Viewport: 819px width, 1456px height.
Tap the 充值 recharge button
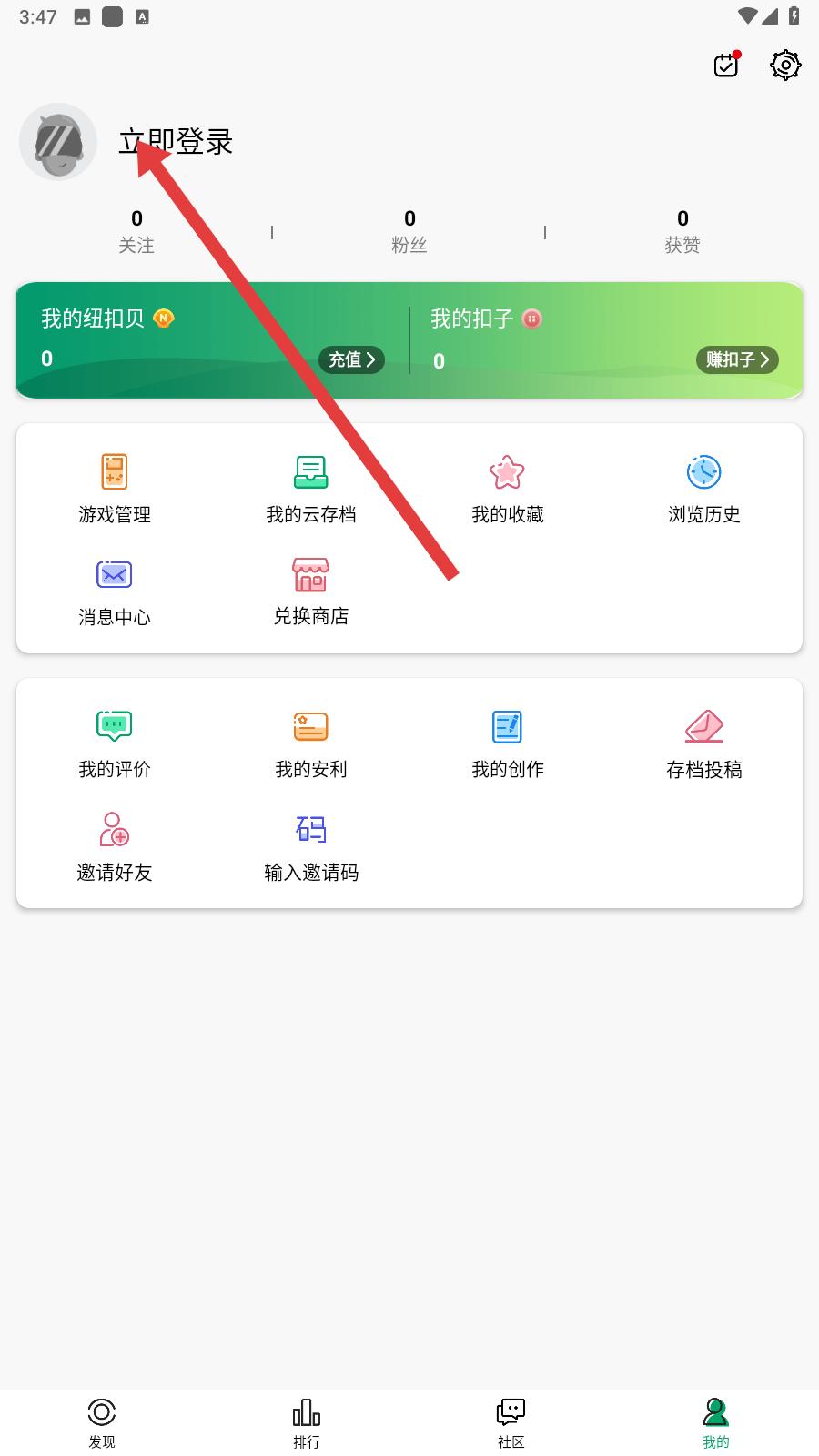pyautogui.click(x=351, y=359)
